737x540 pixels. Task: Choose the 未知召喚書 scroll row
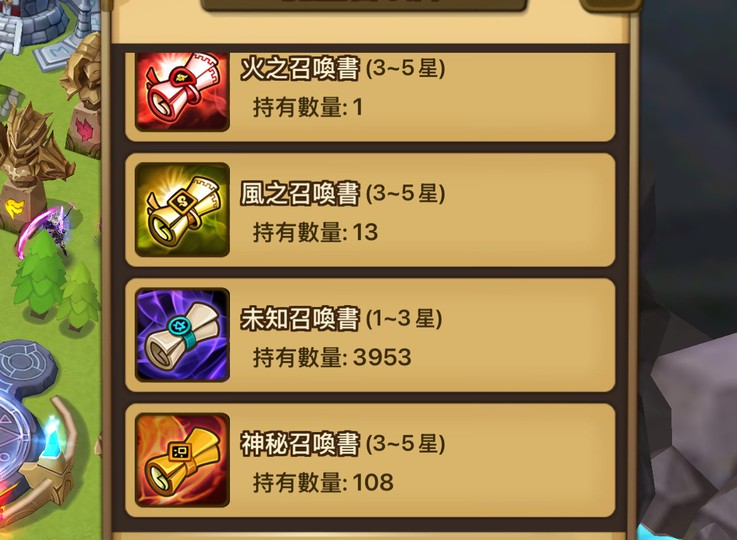370,335
